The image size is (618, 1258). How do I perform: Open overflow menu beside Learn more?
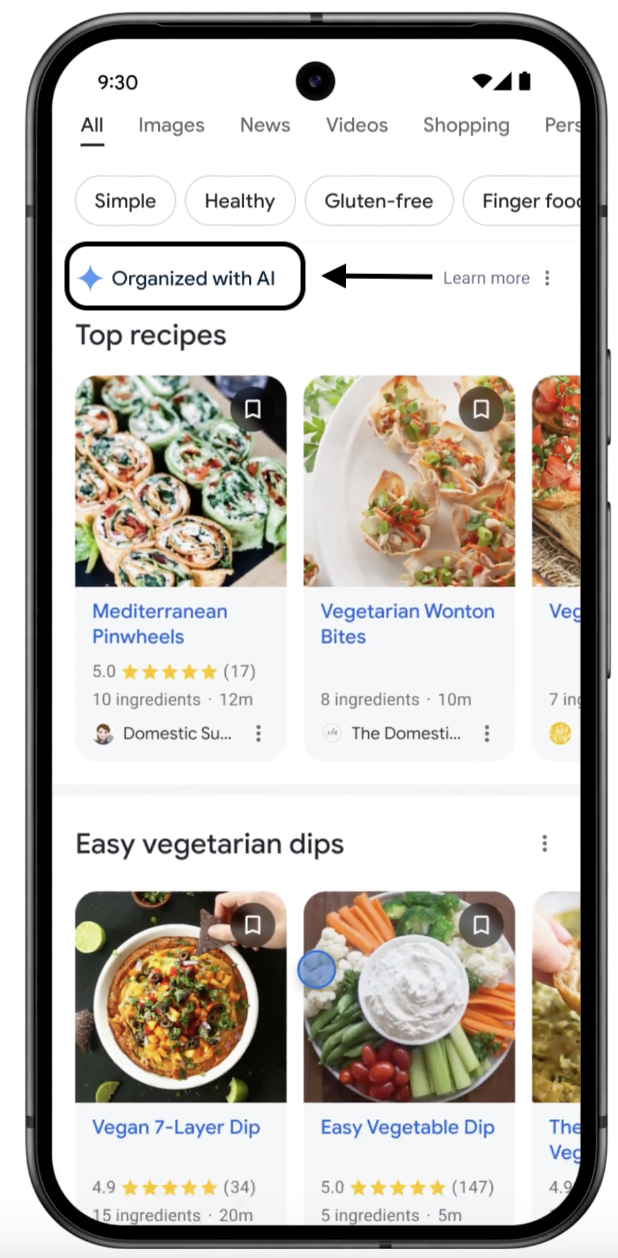click(547, 278)
